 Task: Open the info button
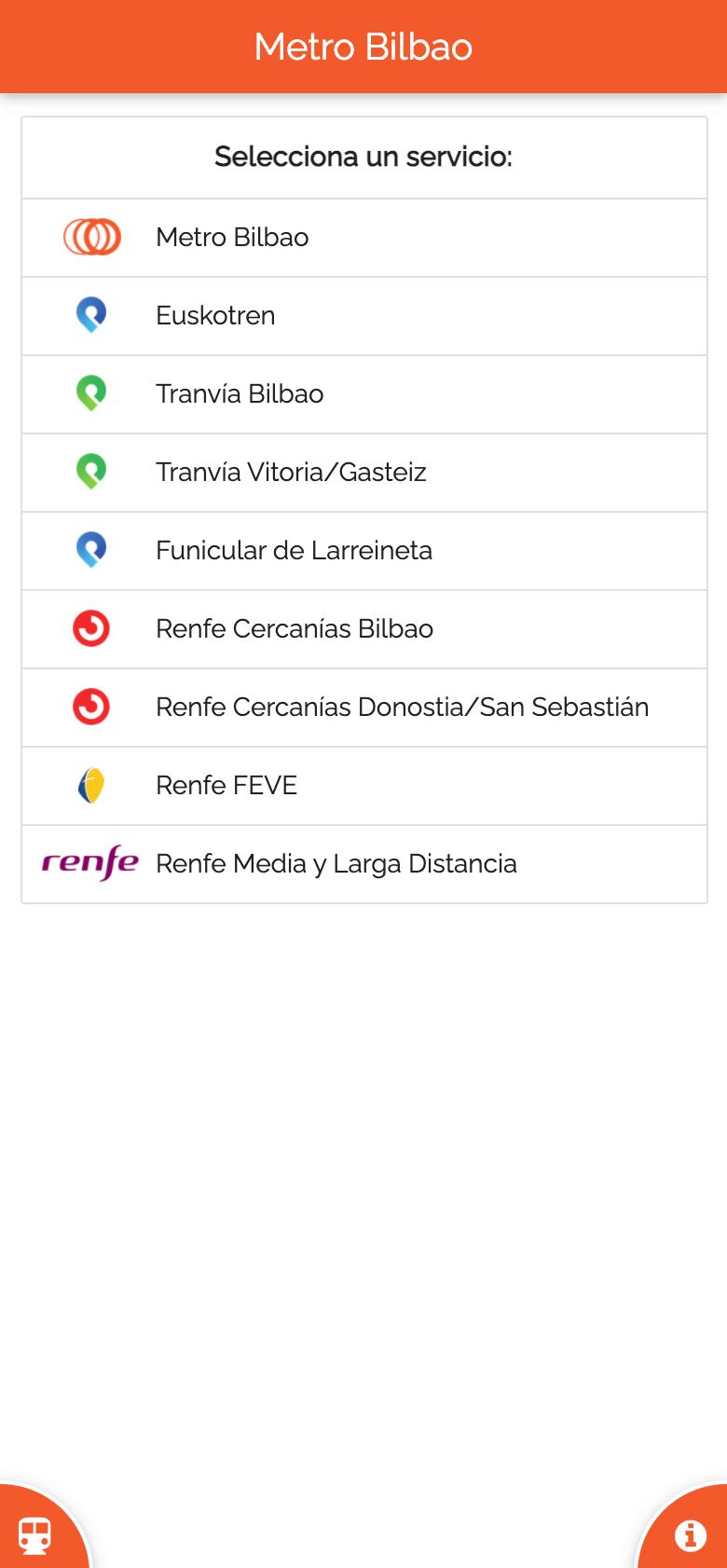click(690, 1534)
